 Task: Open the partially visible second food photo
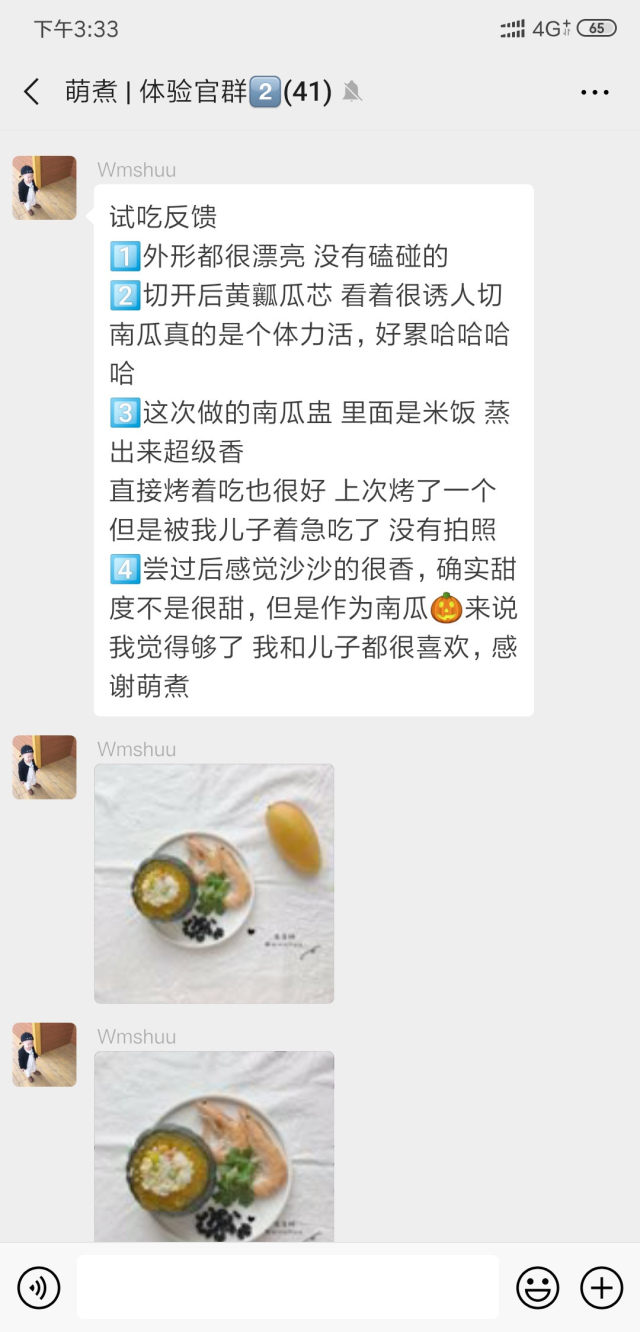(x=214, y=1146)
